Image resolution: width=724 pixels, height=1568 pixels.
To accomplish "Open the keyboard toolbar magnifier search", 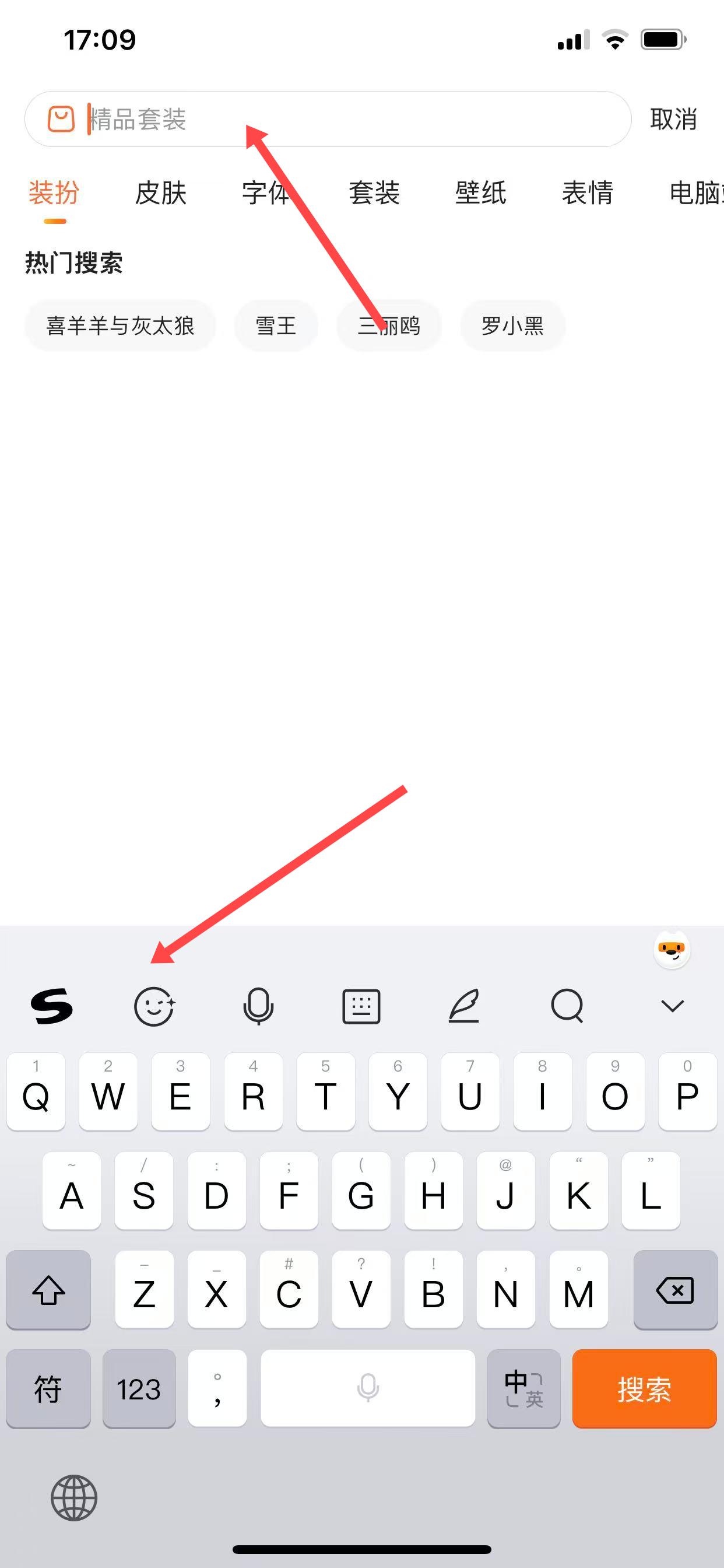I will point(567,1006).
